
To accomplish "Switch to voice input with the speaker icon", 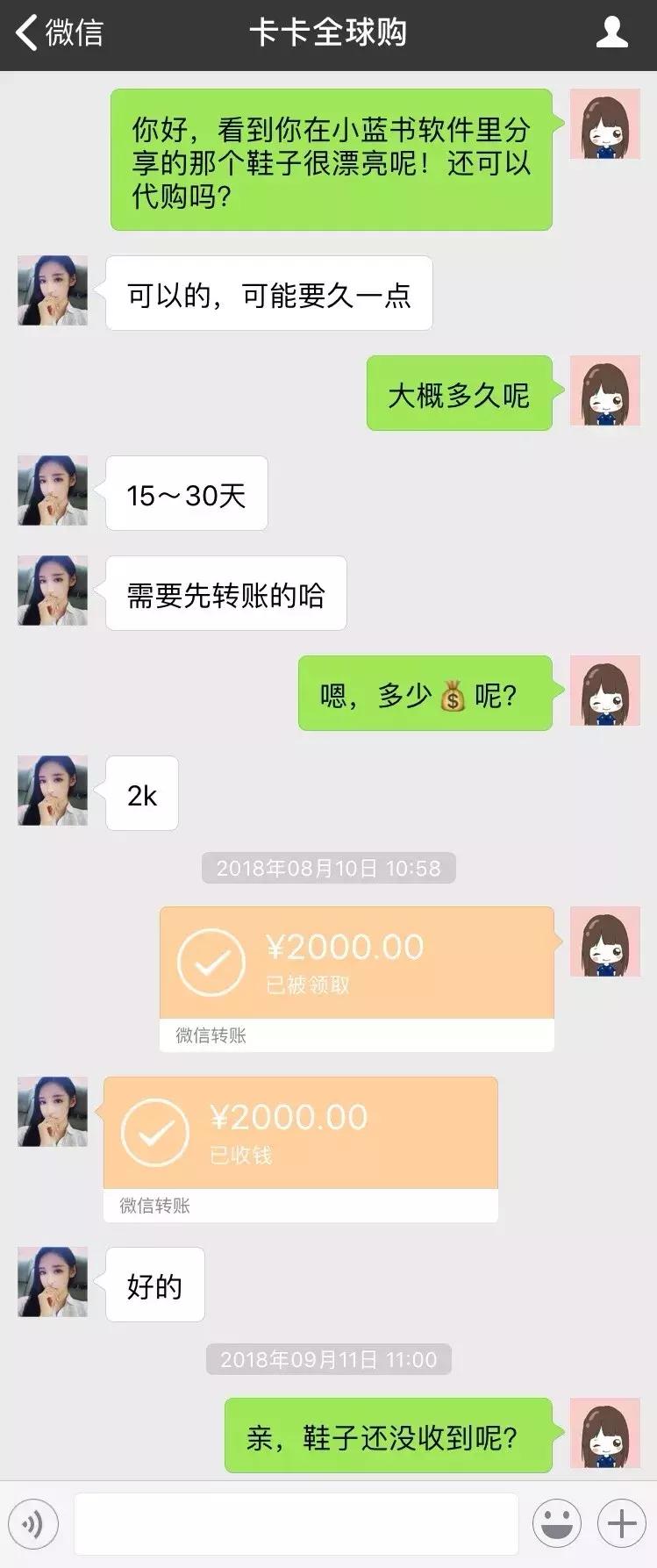I will click(33, 1523).
